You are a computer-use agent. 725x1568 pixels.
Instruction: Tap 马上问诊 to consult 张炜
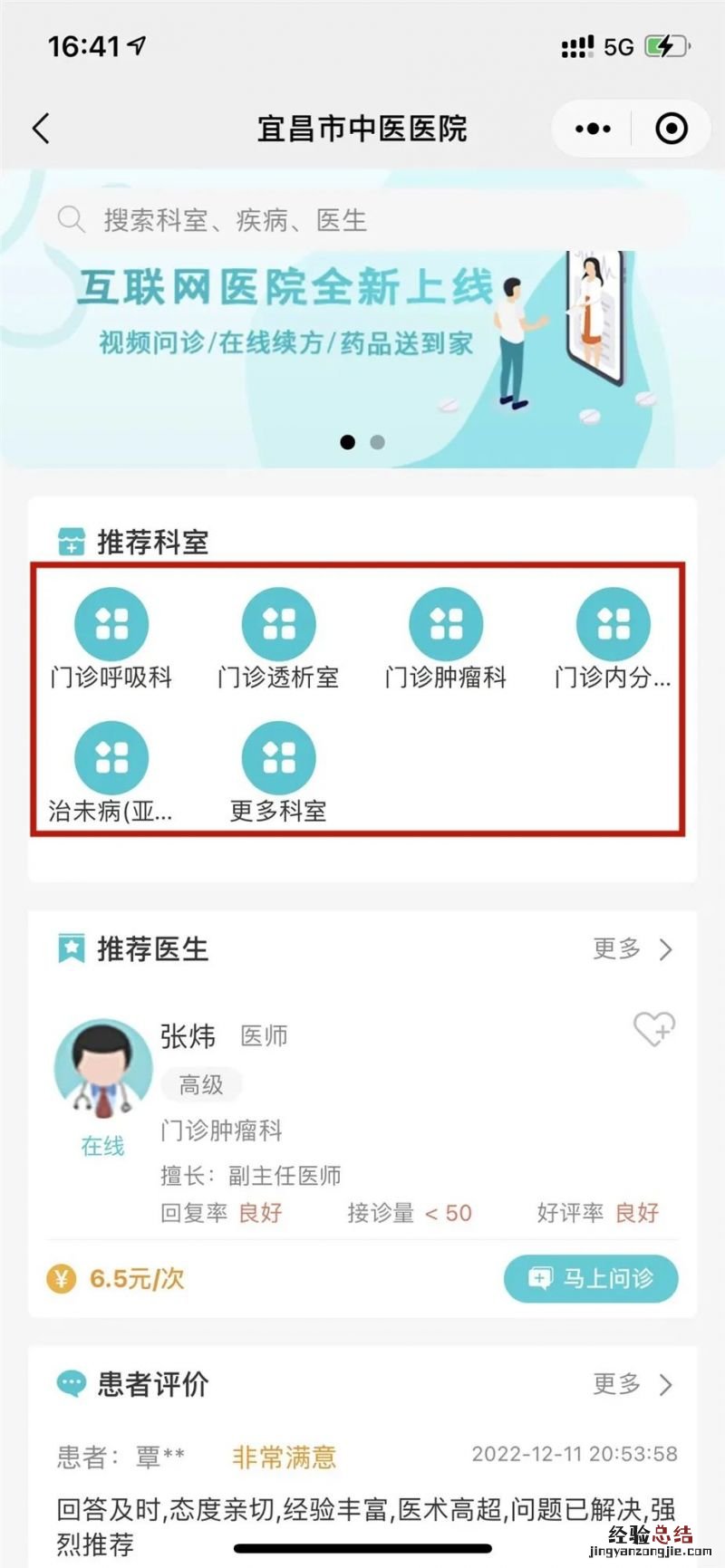pyautogui.click(x=591, y=1278)
